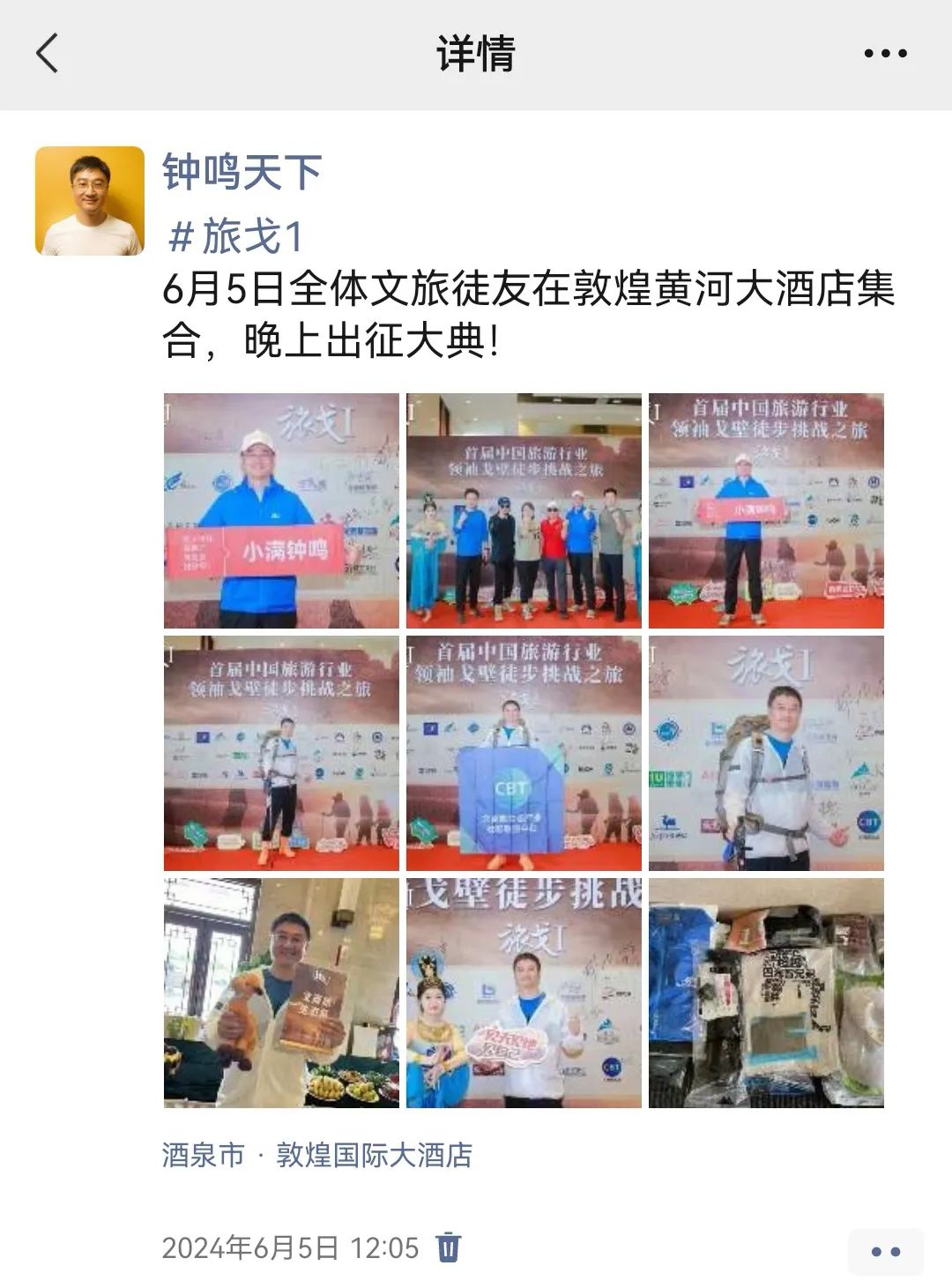Viewport: 952px width, 1288px height.
Task: Open the like and comment two-dot button
Action: coord(885,1251)
